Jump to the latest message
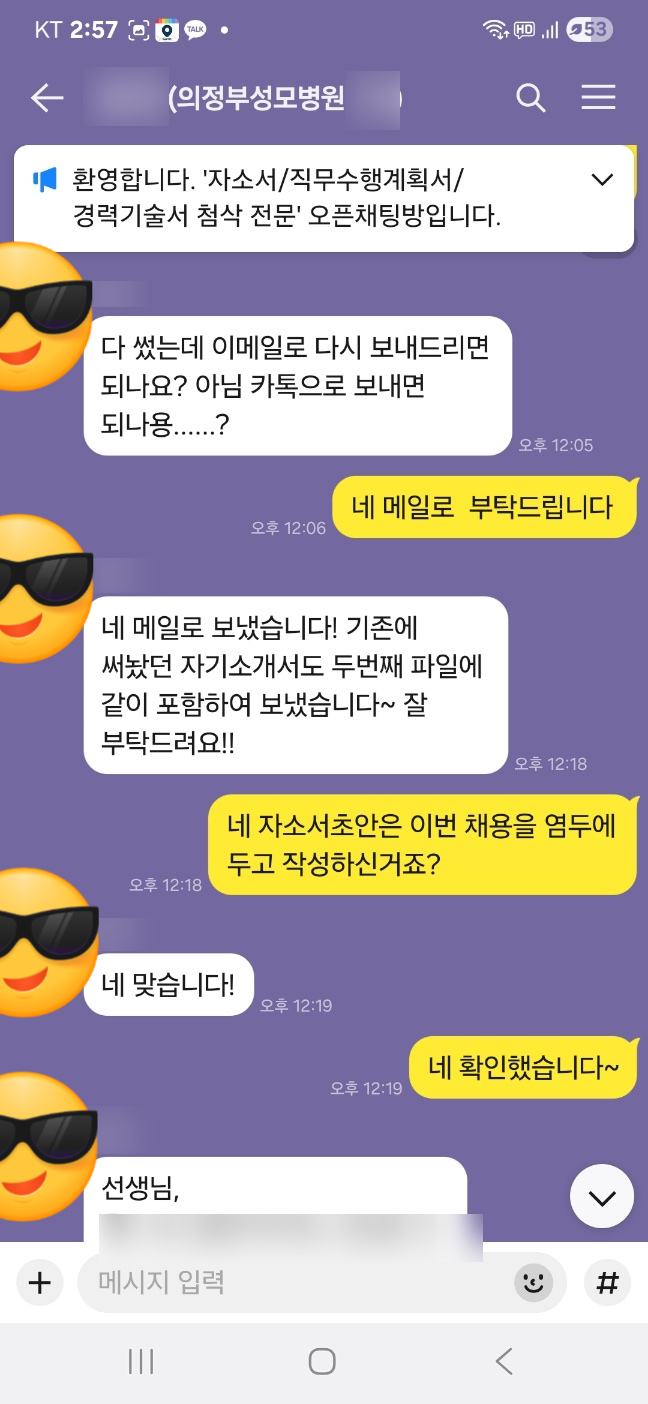 tap(602, 1197)
